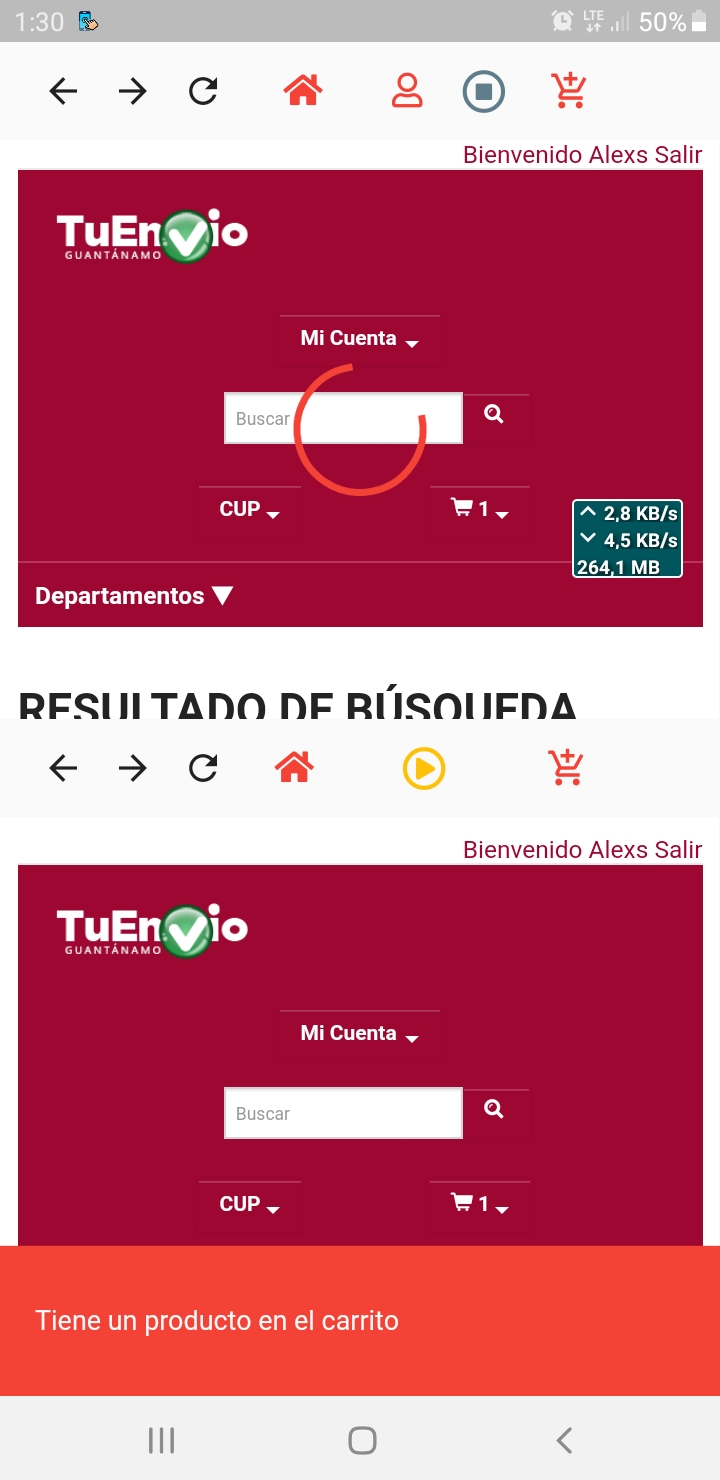Screen dimensions: 720x1480
Task: Open the CUP currency dropdown in the Departamentos page
Action: 249,510
